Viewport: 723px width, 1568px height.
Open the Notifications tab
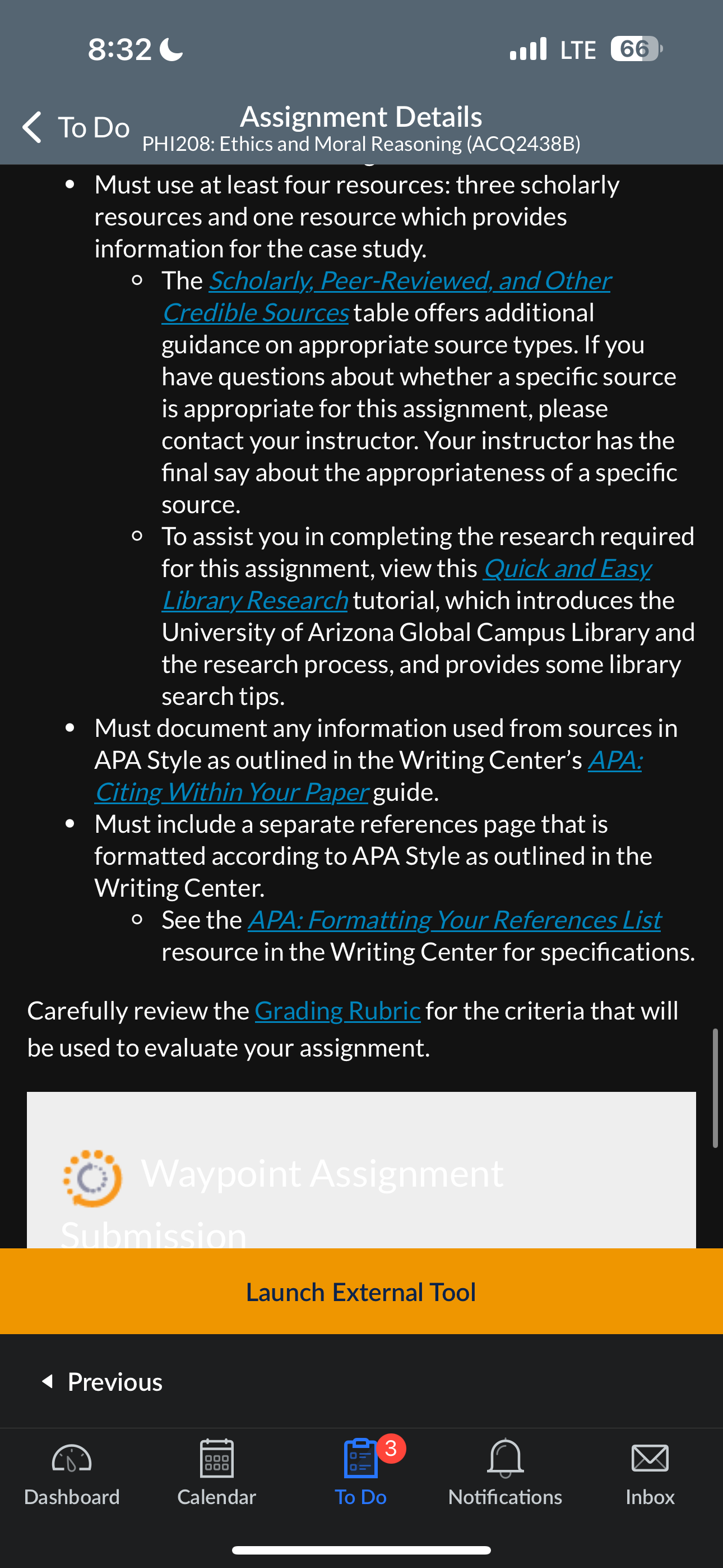(505, 1473)
